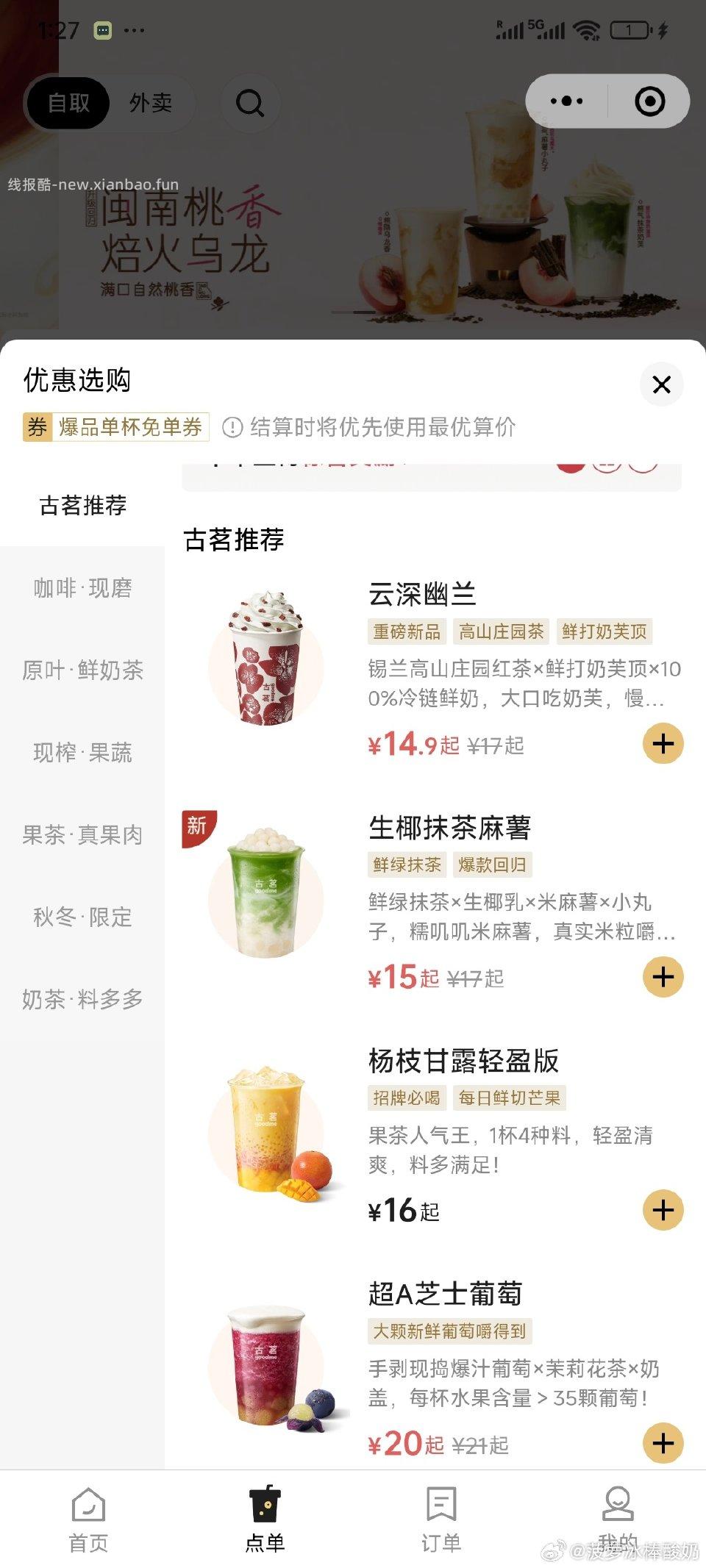Switch to 外卖 delivery mode
The height and width of the screenshot is (1568, 706).
point(150,103)
